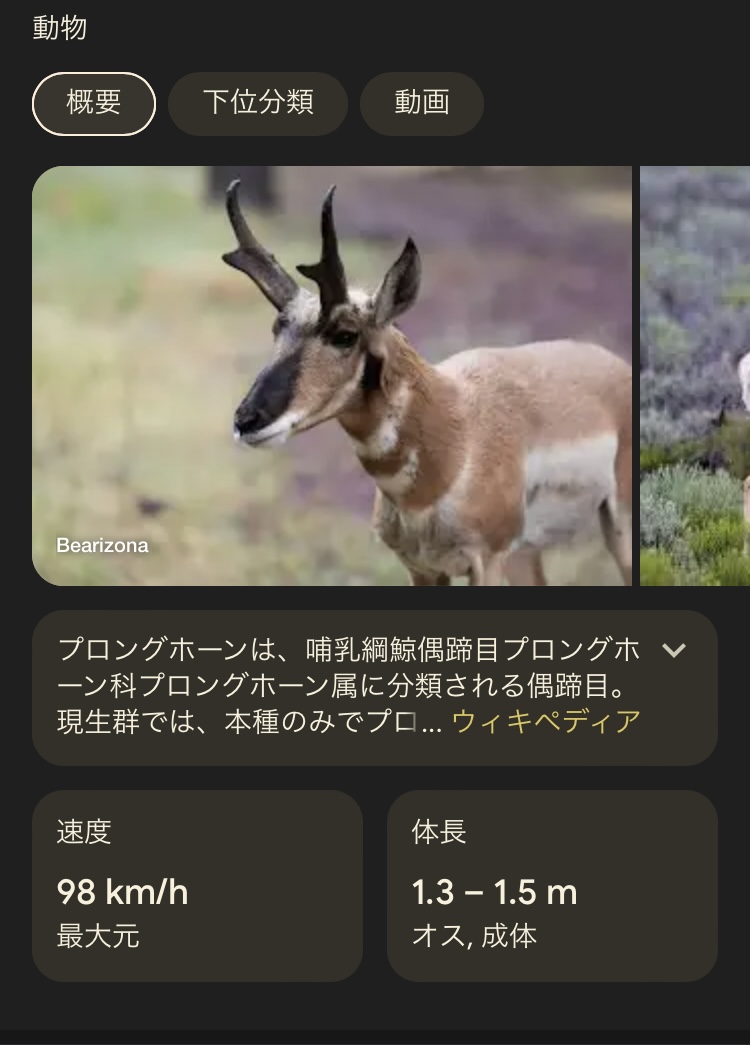Open the 動画 tab
This screenshot has width=750, height=1045.
click(422, 104)
